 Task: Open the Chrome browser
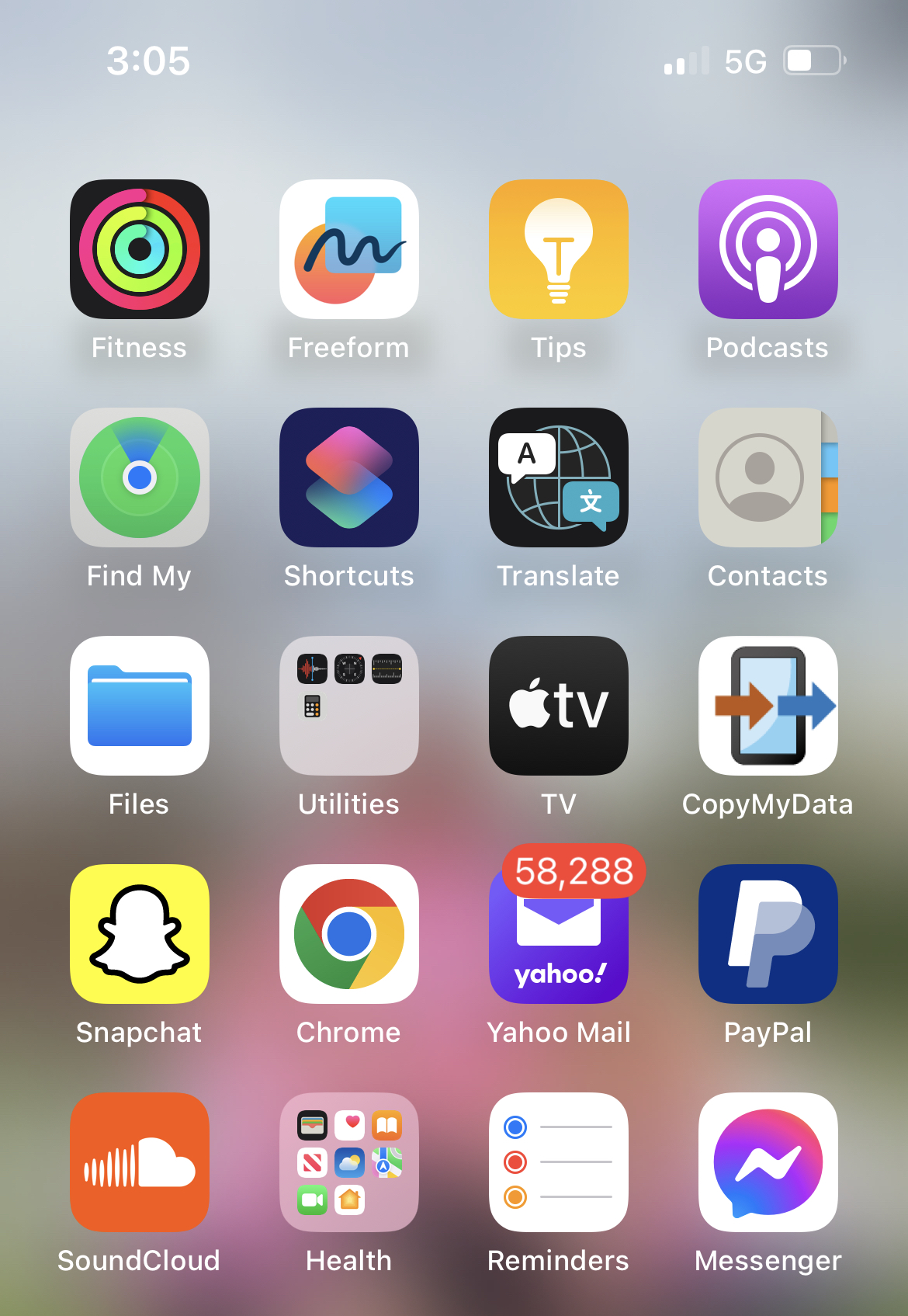(349, 934)
